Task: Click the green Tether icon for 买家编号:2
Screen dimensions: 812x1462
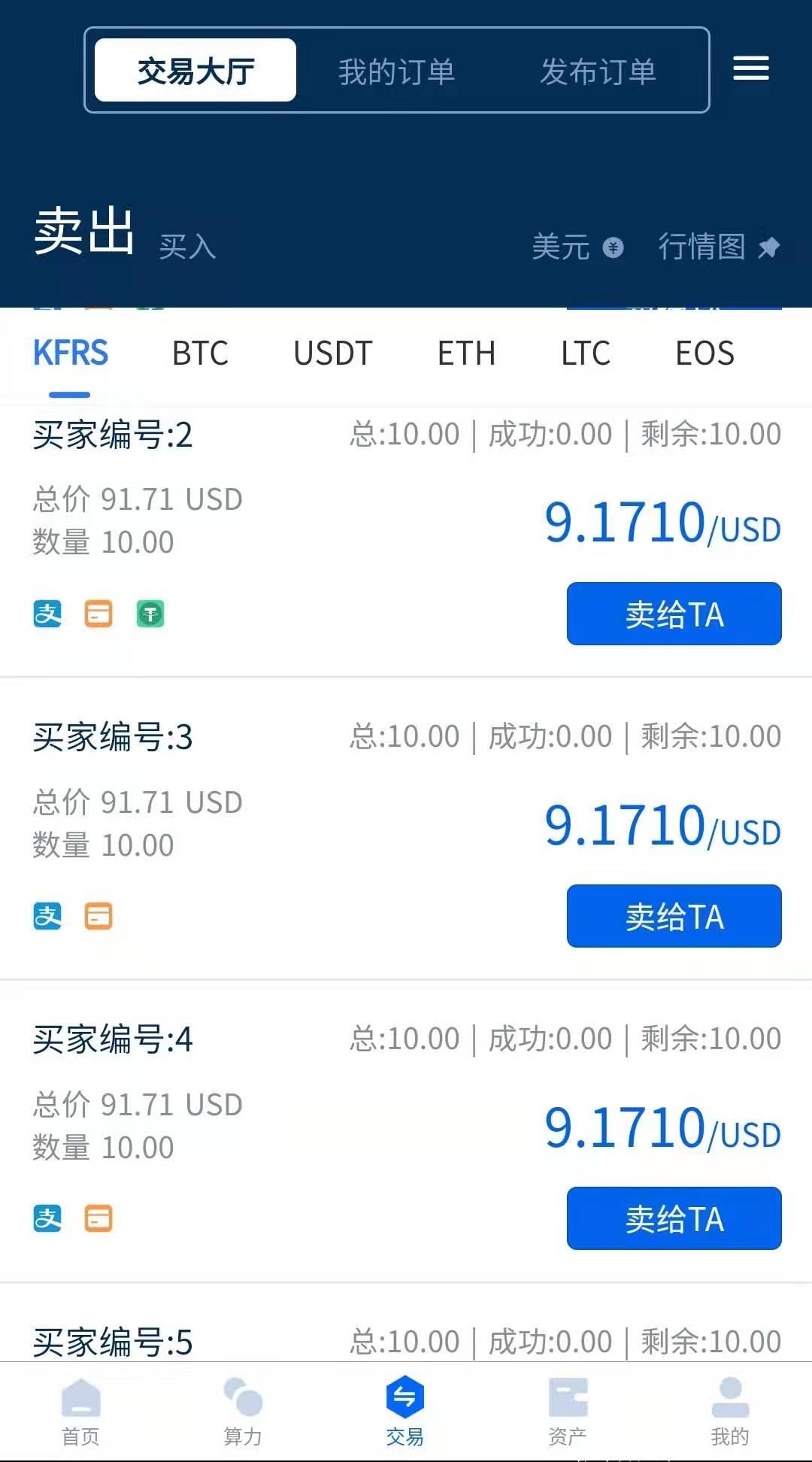Action: 150,614
